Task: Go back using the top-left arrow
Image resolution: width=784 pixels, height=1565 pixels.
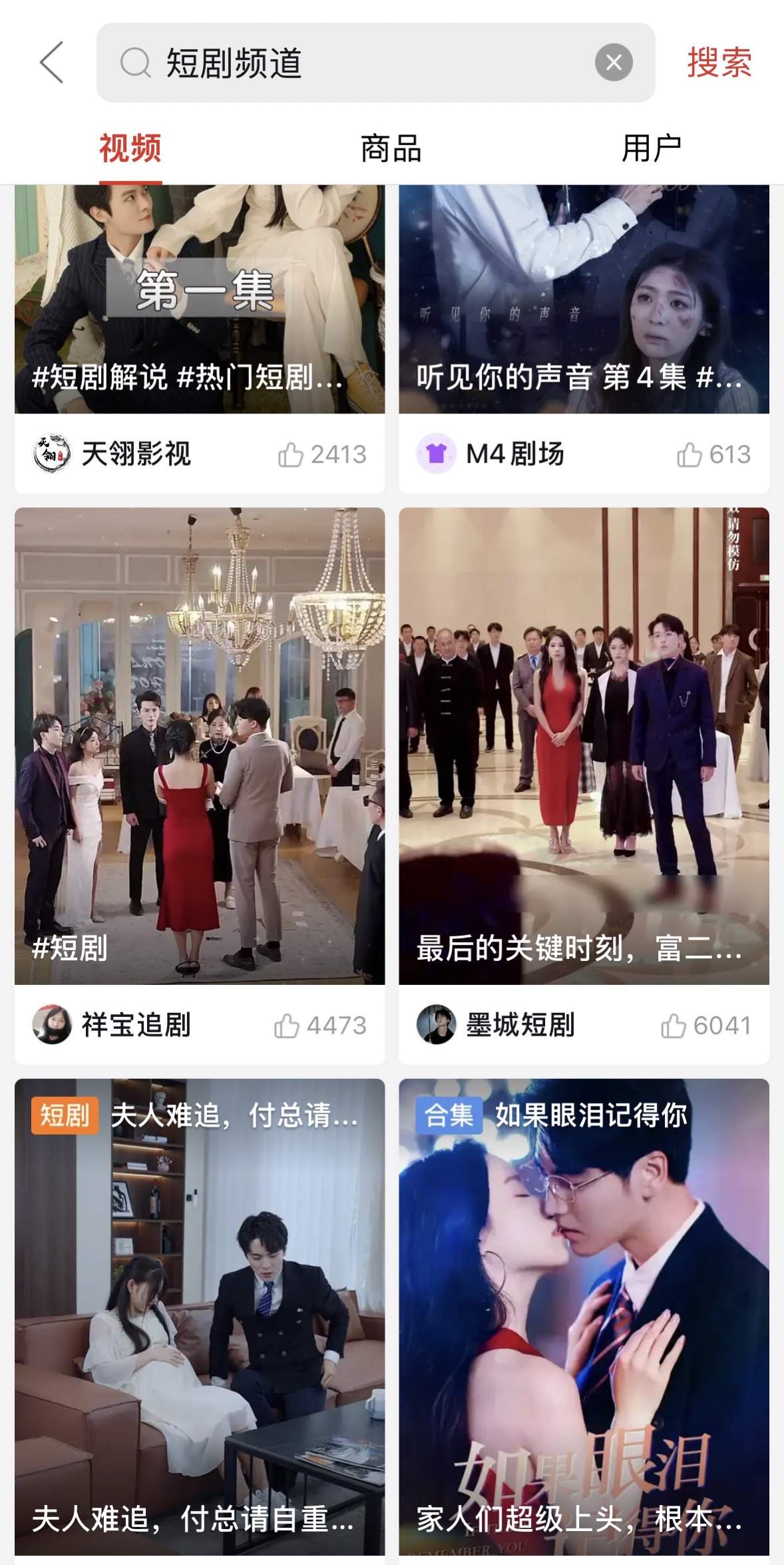Action: (x=52, y=63)
